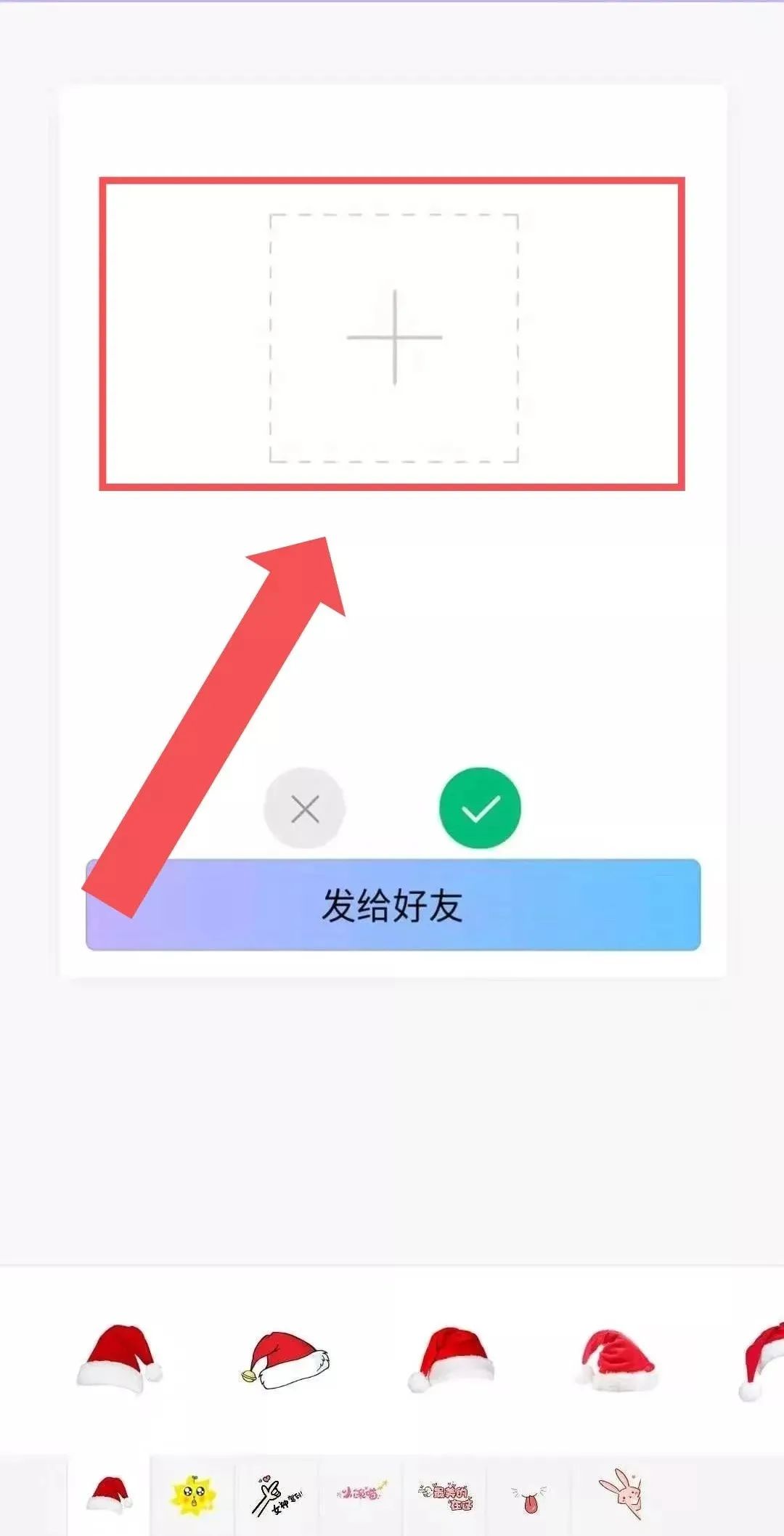The width and height of the screenshot is (784, 1536).
Task: Select the fourth velvet Santa hat sticker
Action: pos(618,1360)
